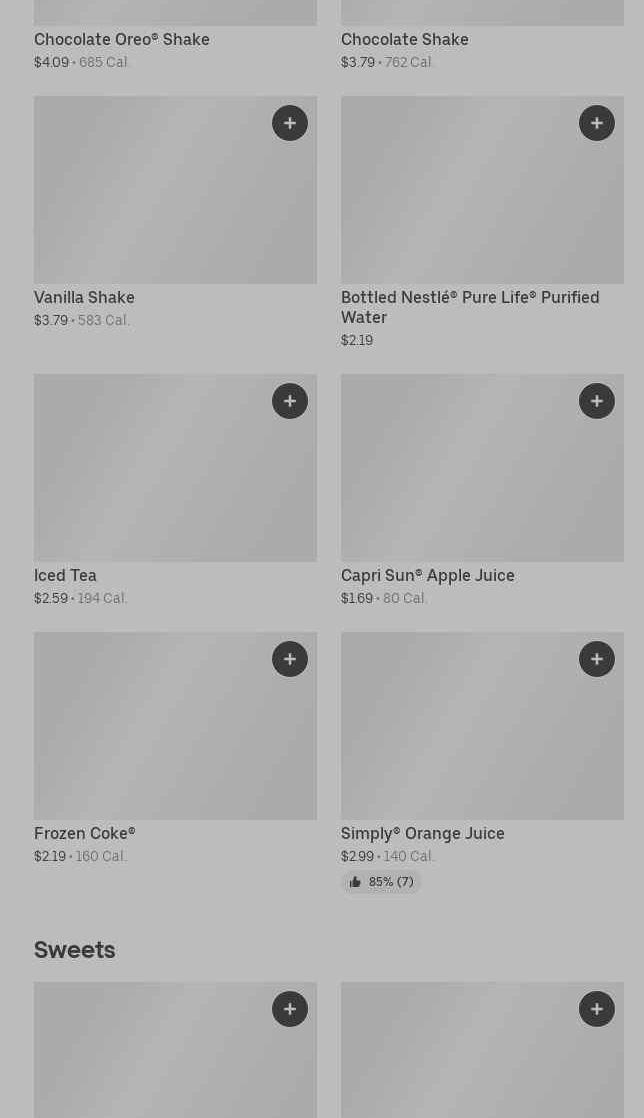Open Bottled Nestlé Pure Life Purified Water item
Viewport: 644px width, 1118px height.
[482, 200]
